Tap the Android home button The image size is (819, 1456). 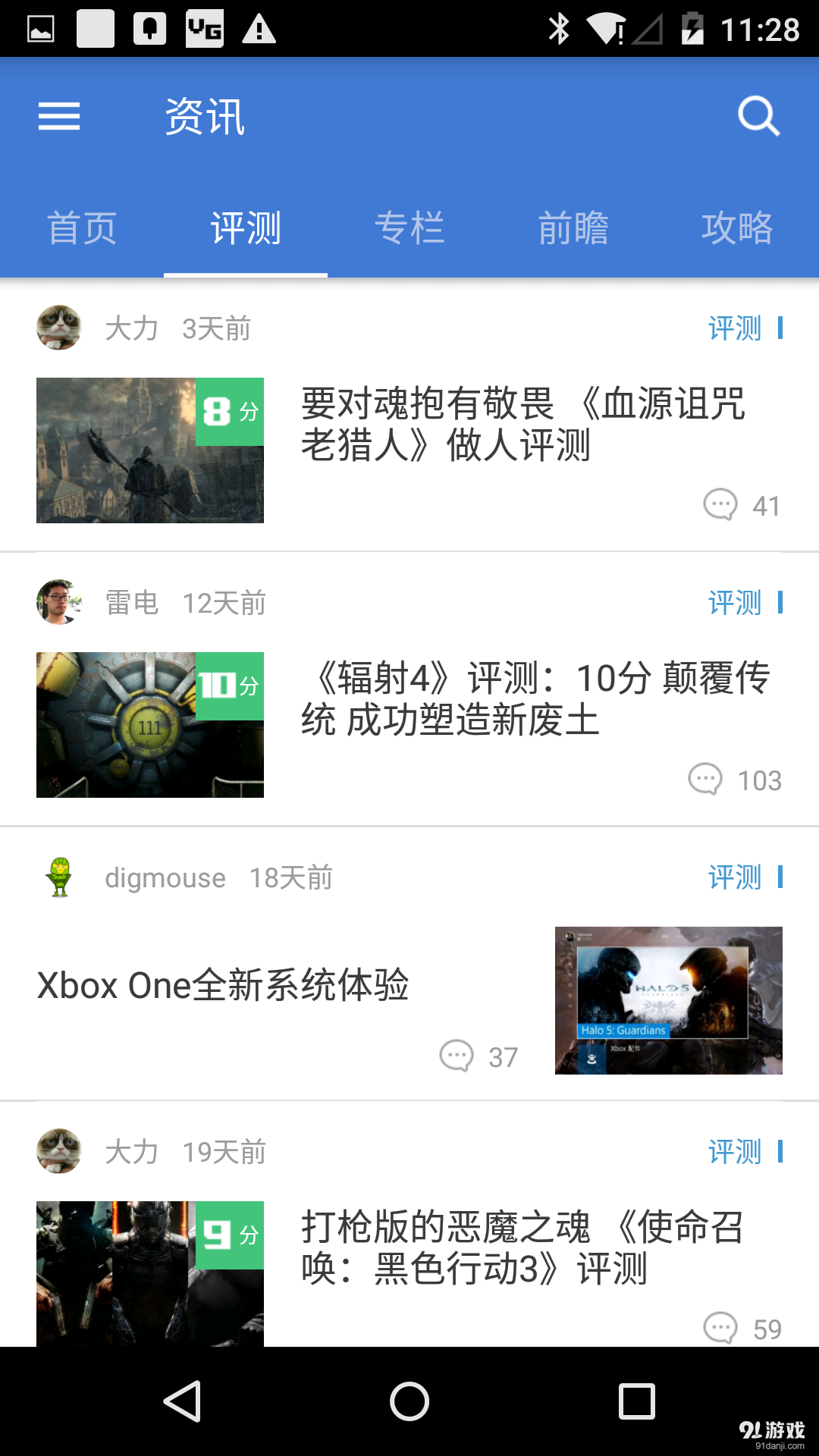point(409,1401)
